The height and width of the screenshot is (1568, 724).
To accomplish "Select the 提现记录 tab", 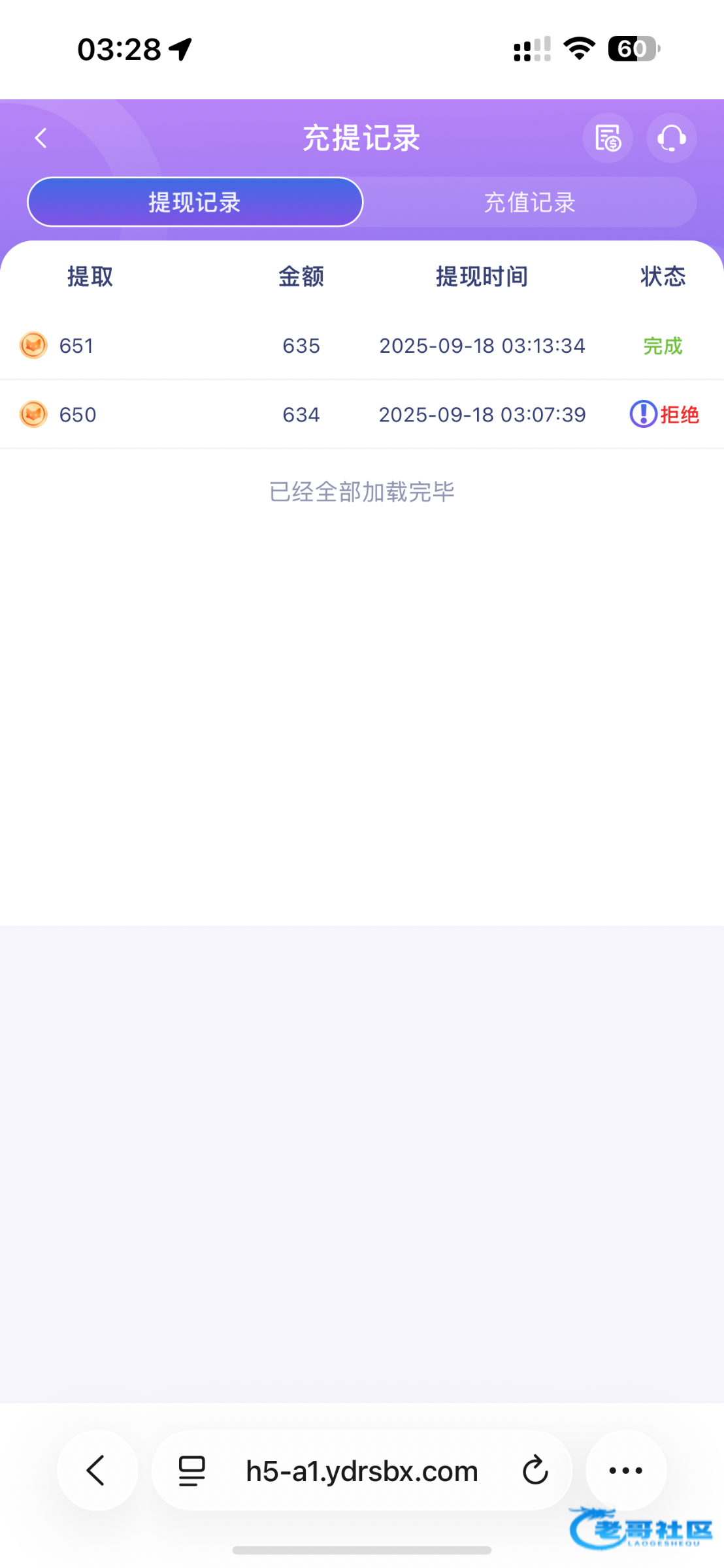I will (x=195, y=203).
